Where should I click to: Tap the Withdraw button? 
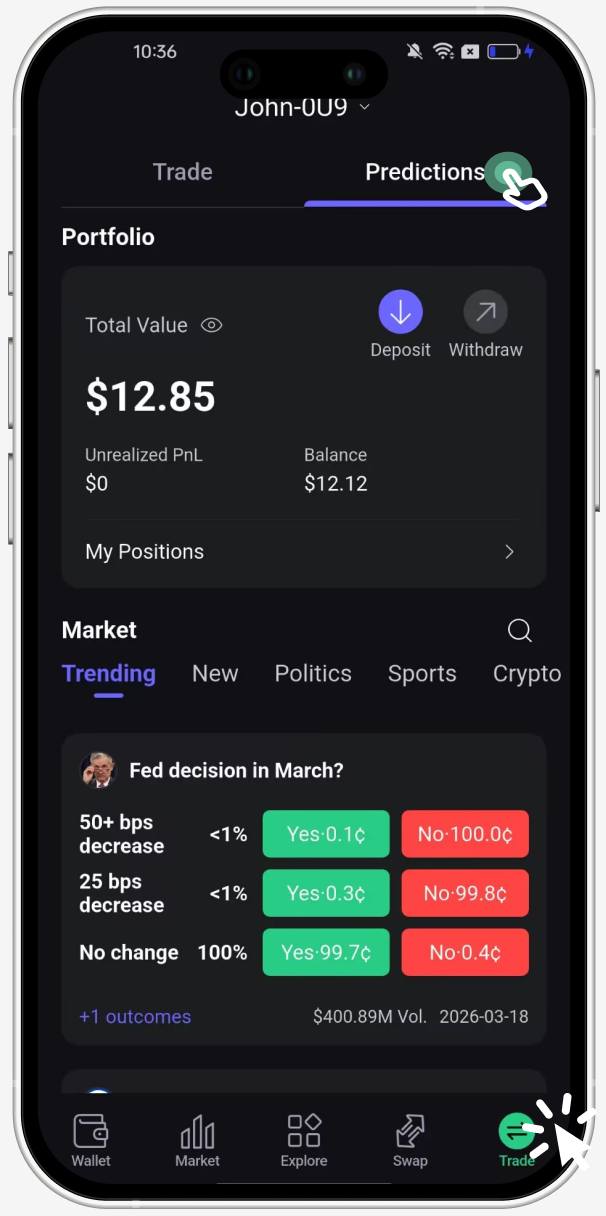485,314
